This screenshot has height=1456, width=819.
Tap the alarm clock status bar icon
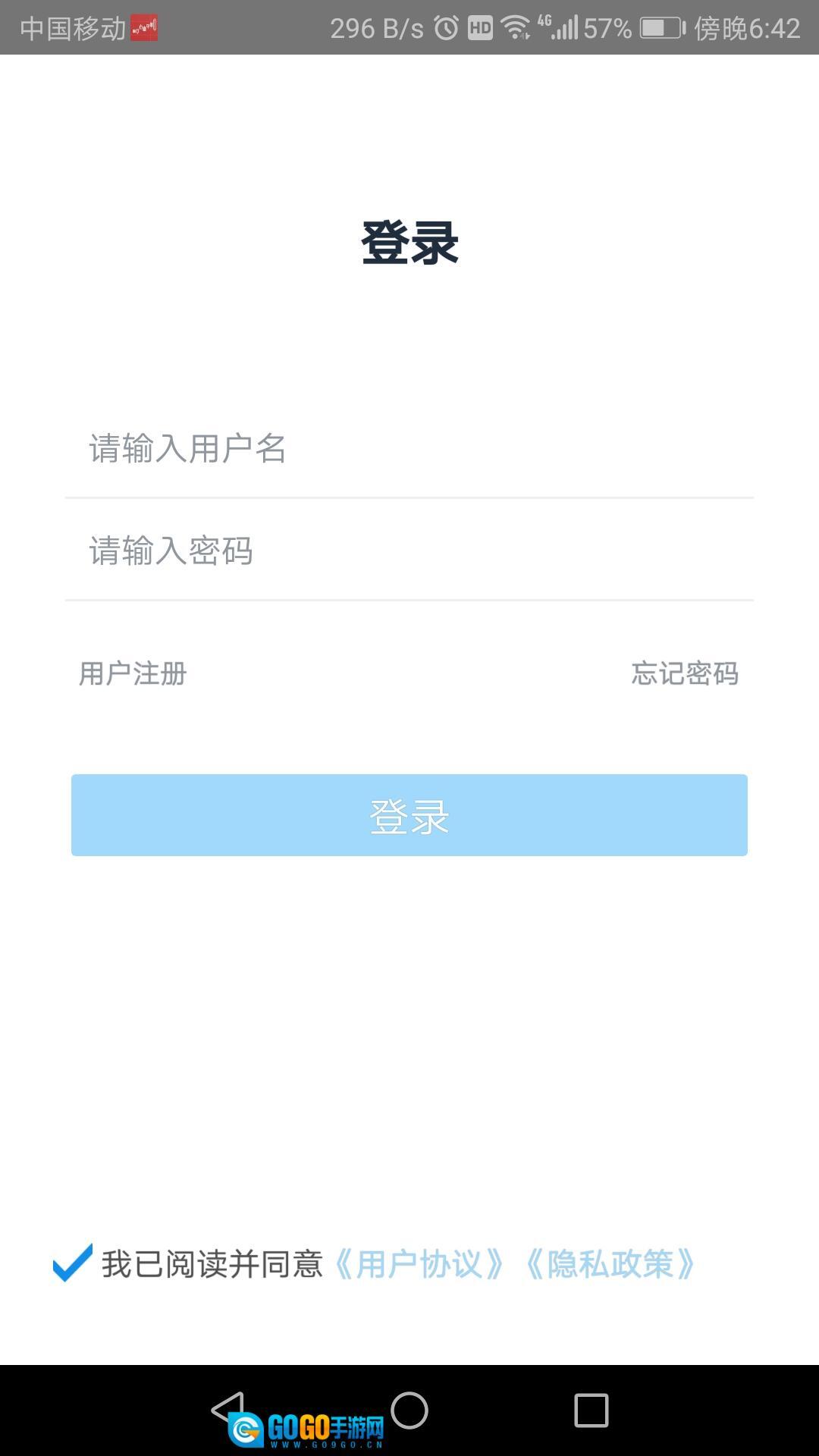coord(445,27)
